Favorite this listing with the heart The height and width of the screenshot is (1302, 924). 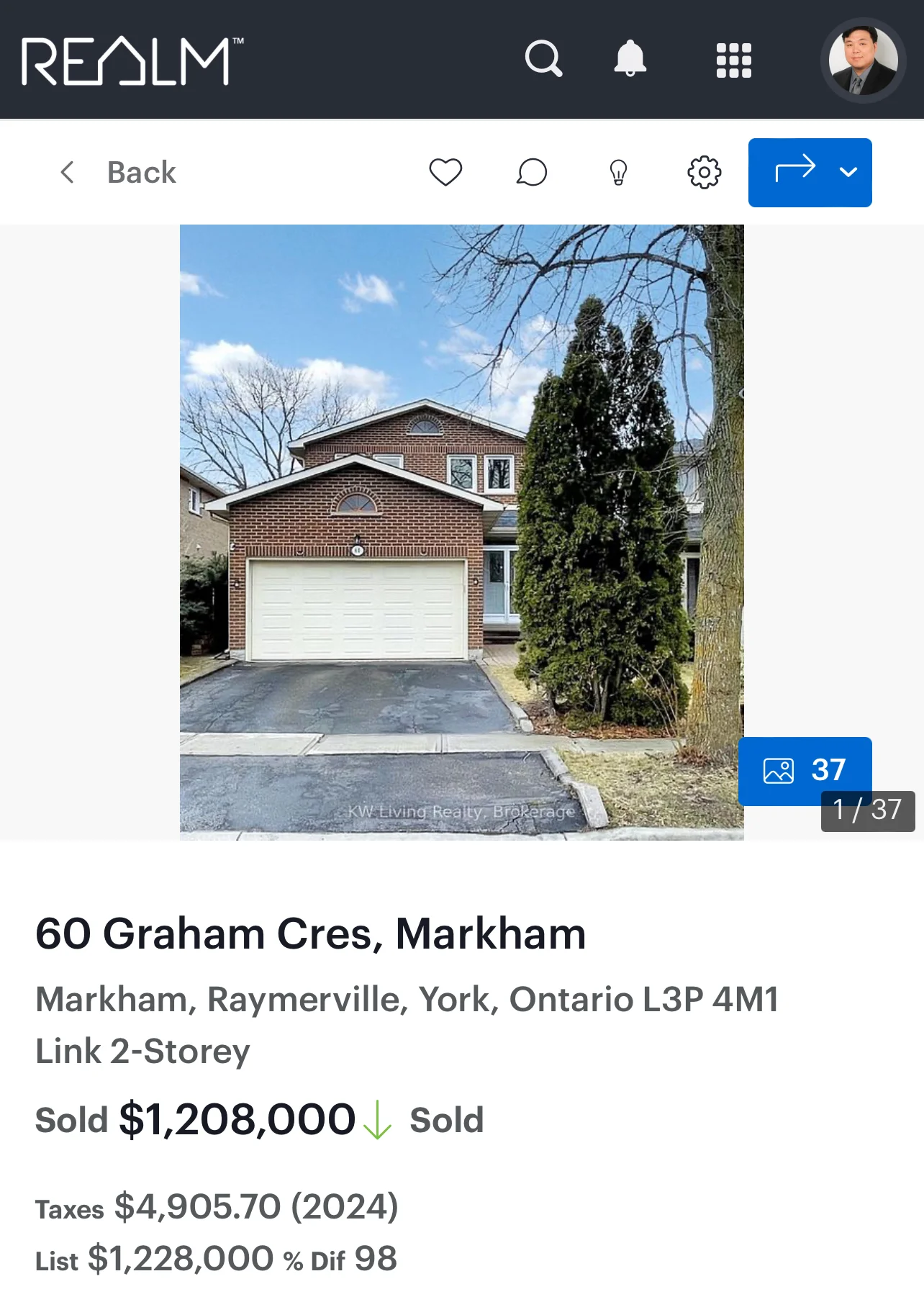445,173
